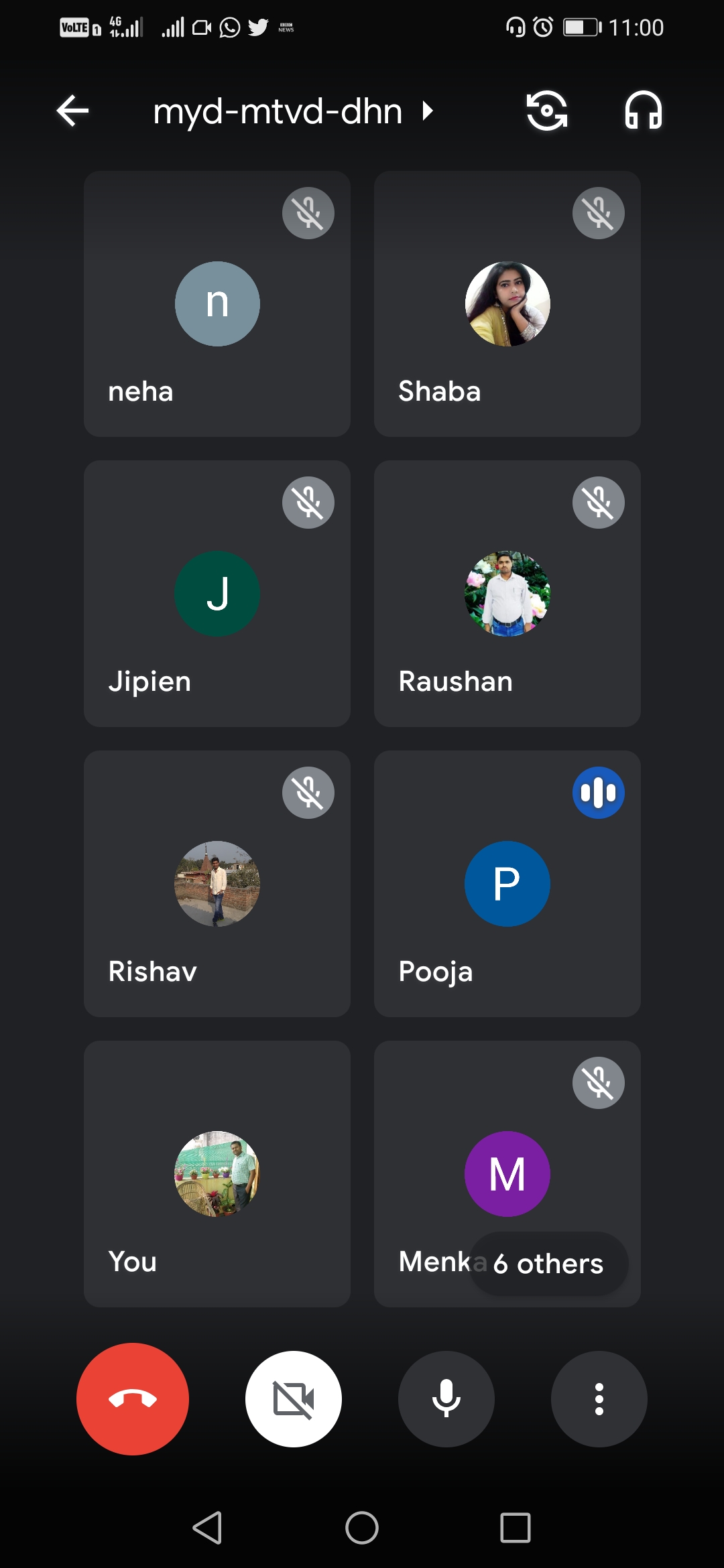Switch the camera with the flip icon
The width and height of the screenshot is (724, 1568).
[546, 111]
